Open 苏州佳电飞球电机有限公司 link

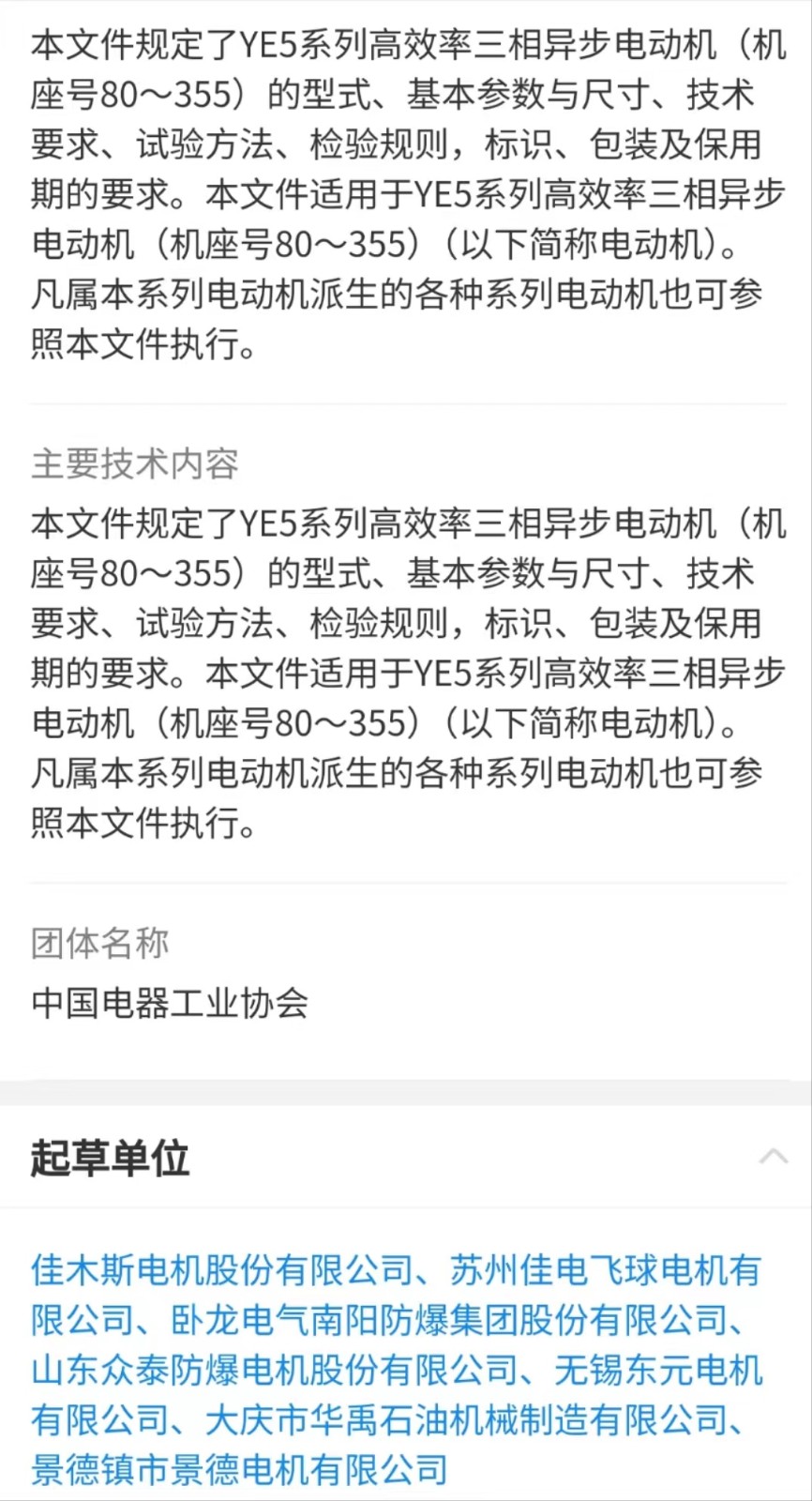coord(605,1270)
